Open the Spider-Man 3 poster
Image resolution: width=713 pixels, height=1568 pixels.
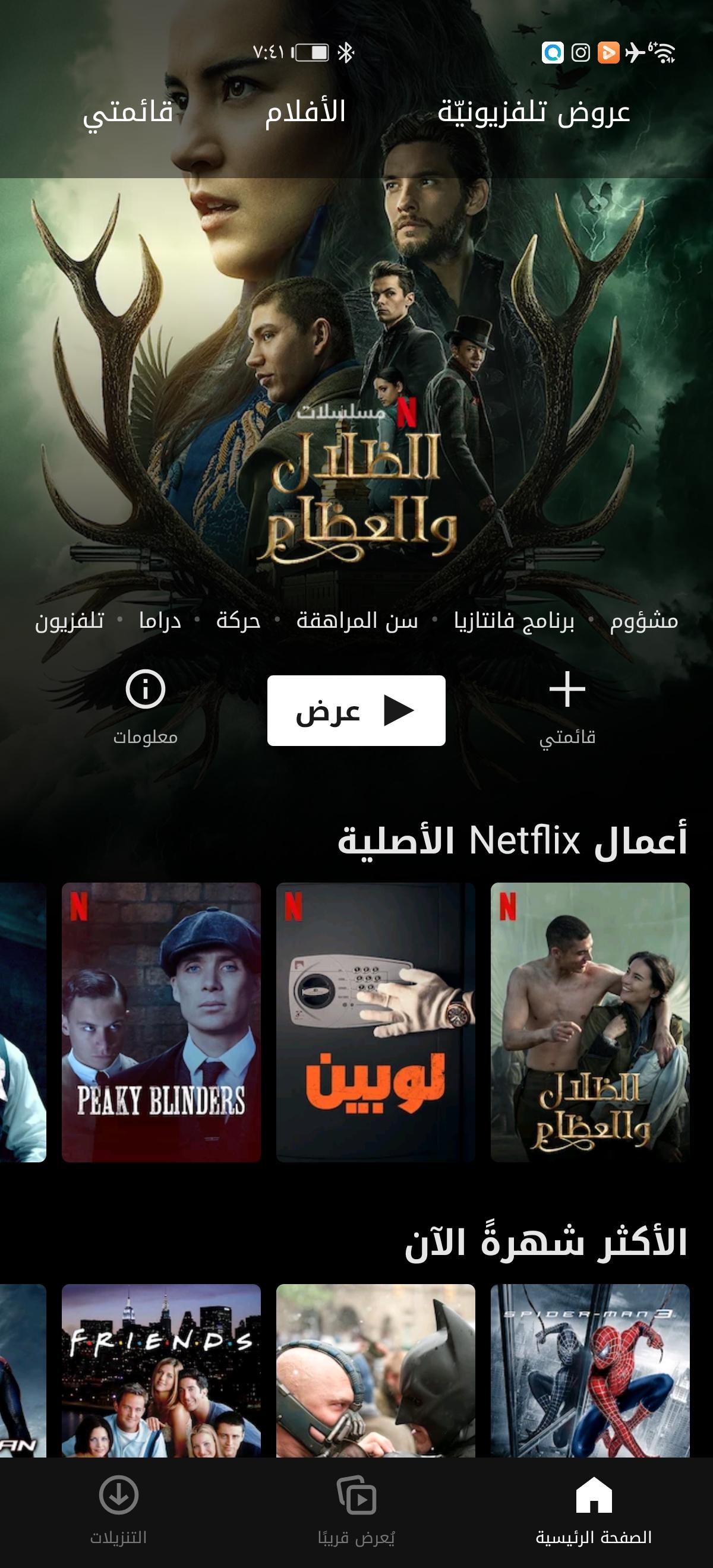(589, 1370)
